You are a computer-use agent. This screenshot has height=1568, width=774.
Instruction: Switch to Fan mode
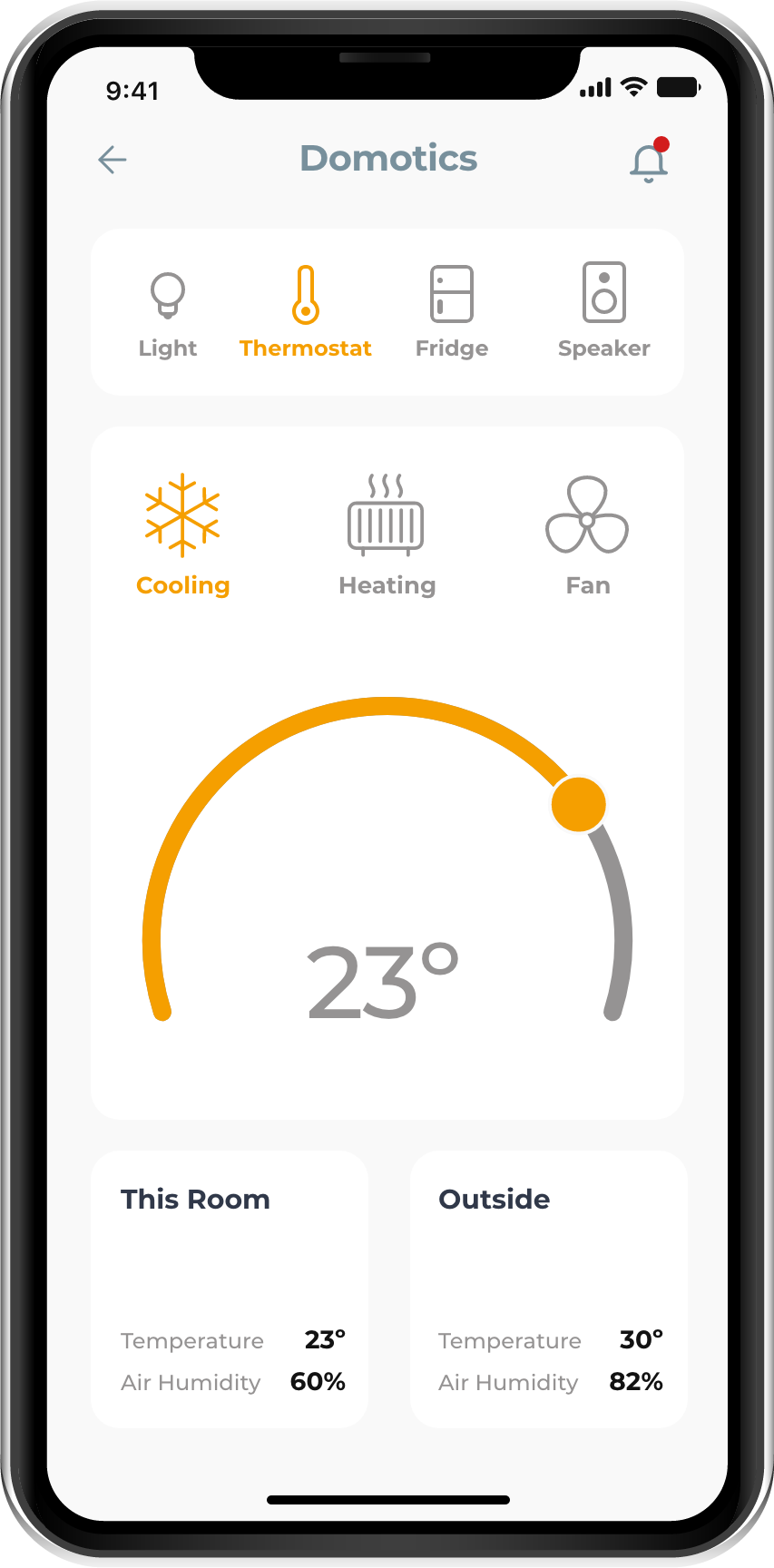click(x=587, y=535)
